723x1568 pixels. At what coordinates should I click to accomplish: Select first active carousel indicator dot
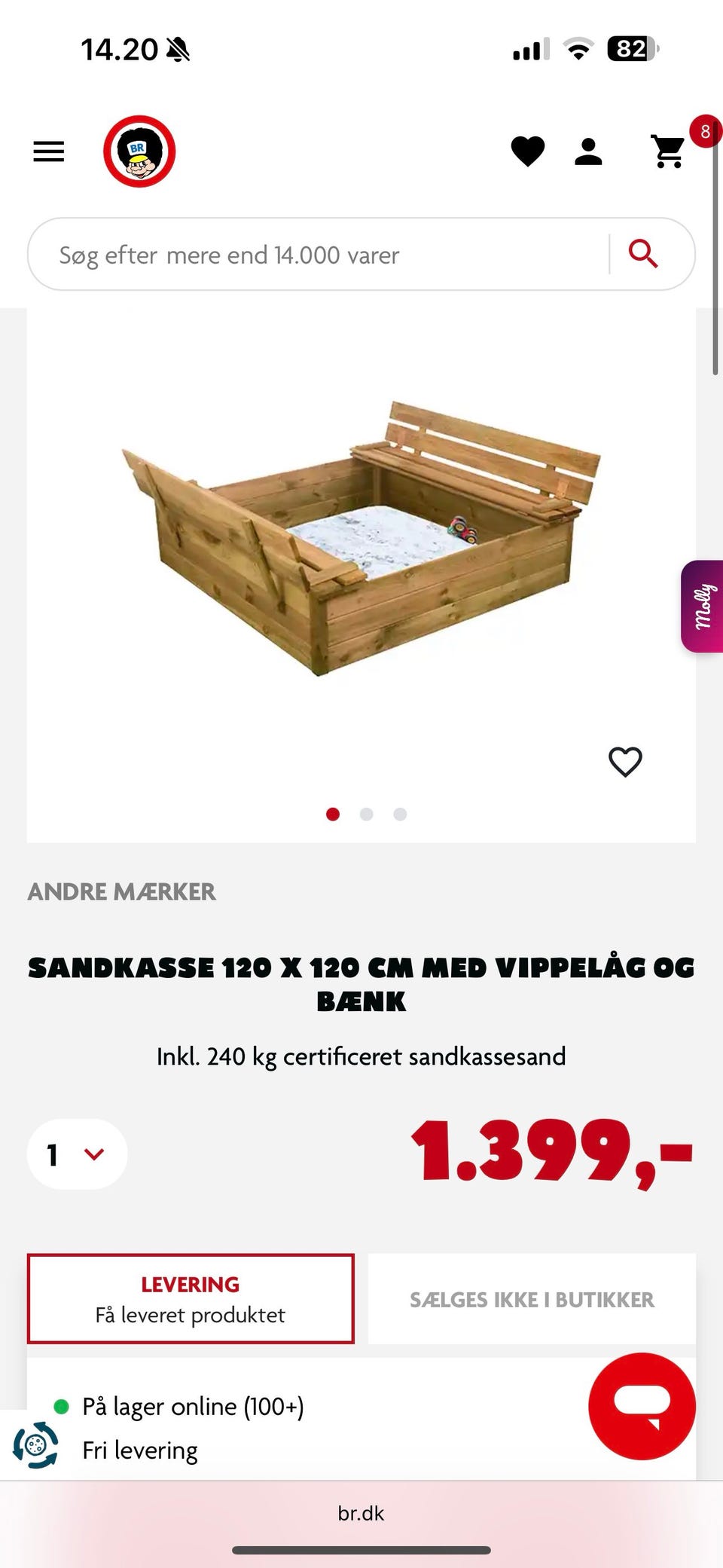point(333,815)
